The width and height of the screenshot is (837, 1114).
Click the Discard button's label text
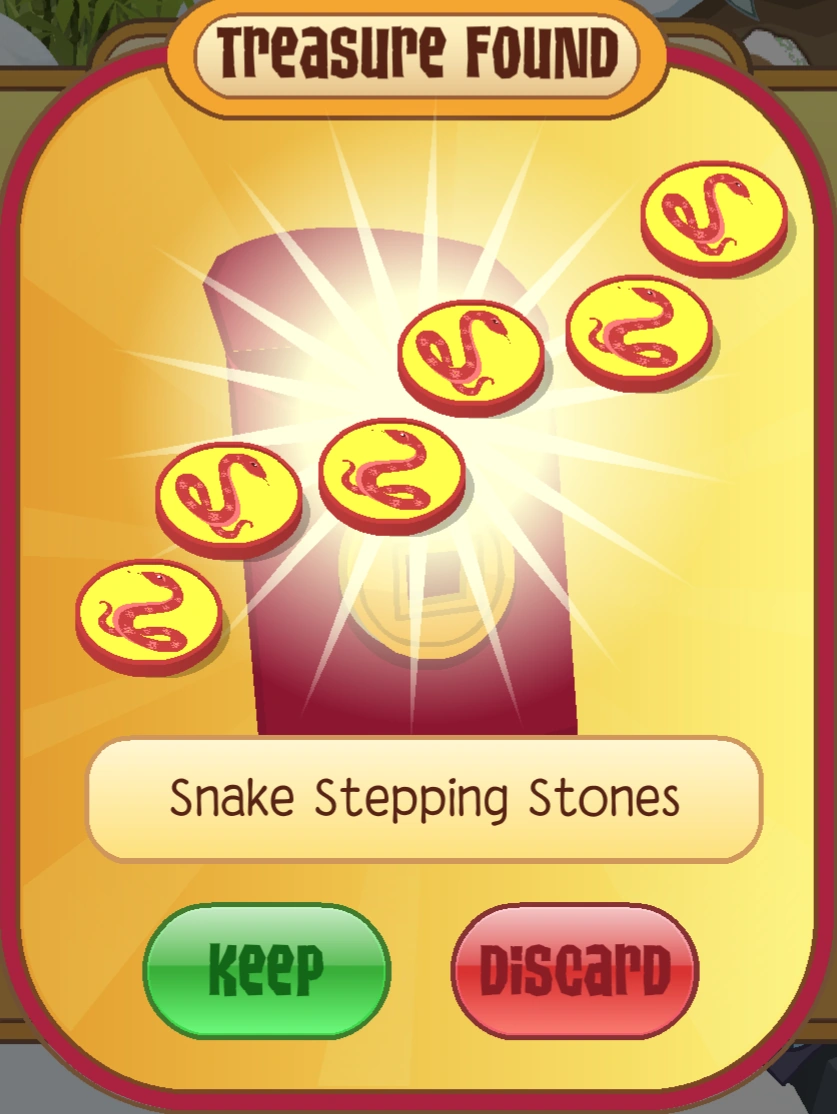coord(574,969)
